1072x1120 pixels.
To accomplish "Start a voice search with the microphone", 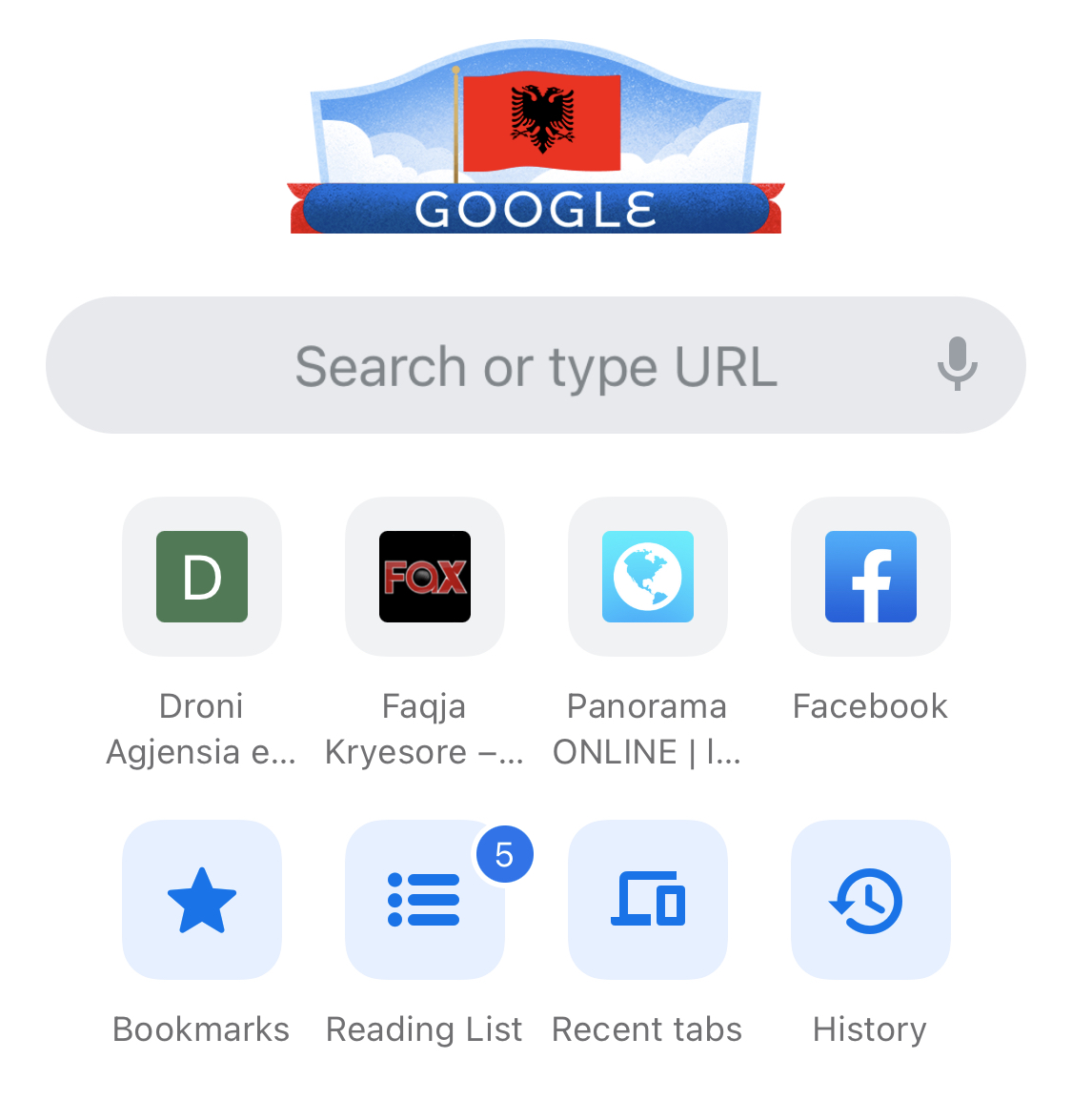I will tap(957, 364).
